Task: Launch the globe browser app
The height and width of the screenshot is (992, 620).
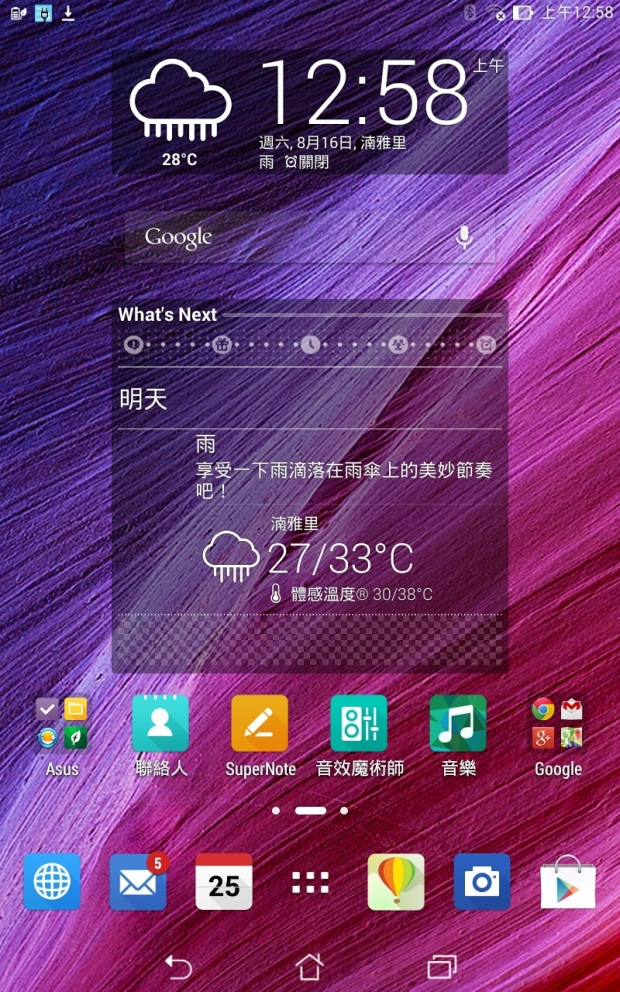Action: tap(52, 881)
